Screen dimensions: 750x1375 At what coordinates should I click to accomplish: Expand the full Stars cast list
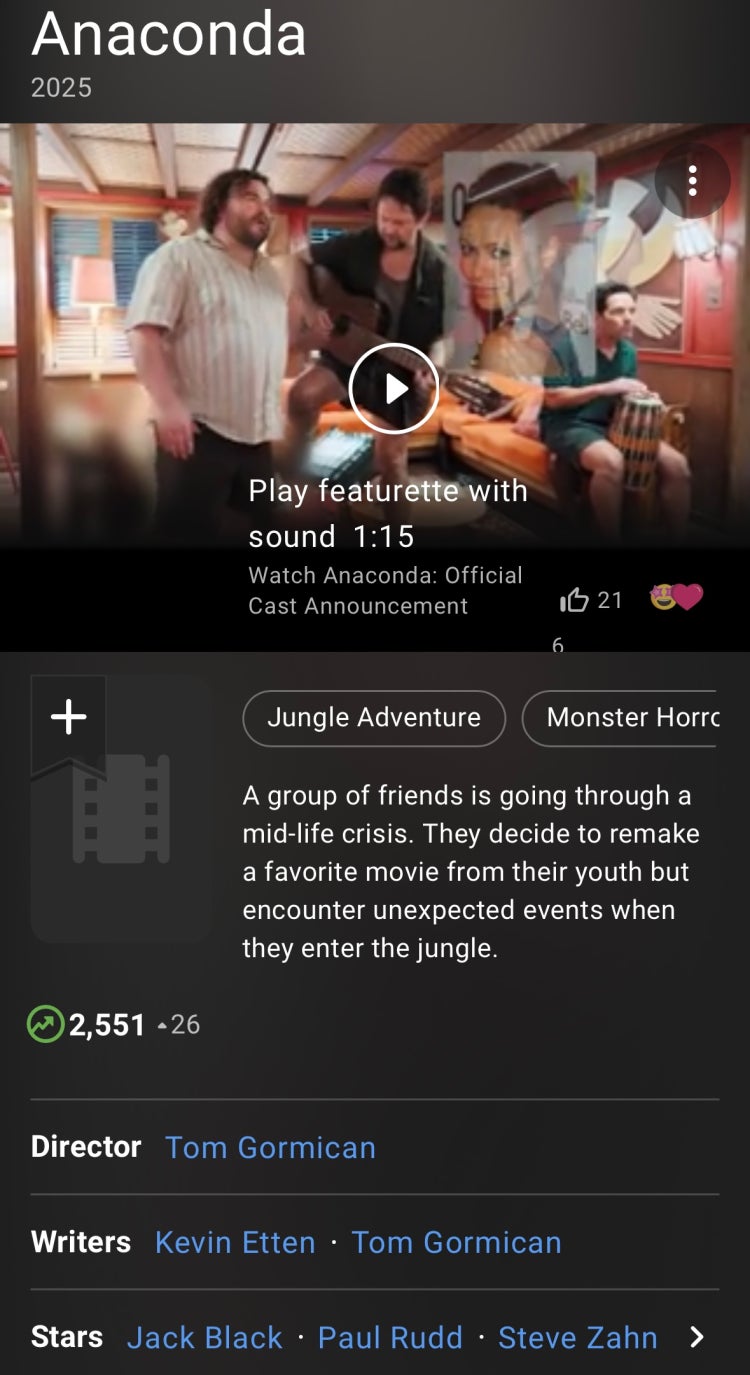[697, 1337]
